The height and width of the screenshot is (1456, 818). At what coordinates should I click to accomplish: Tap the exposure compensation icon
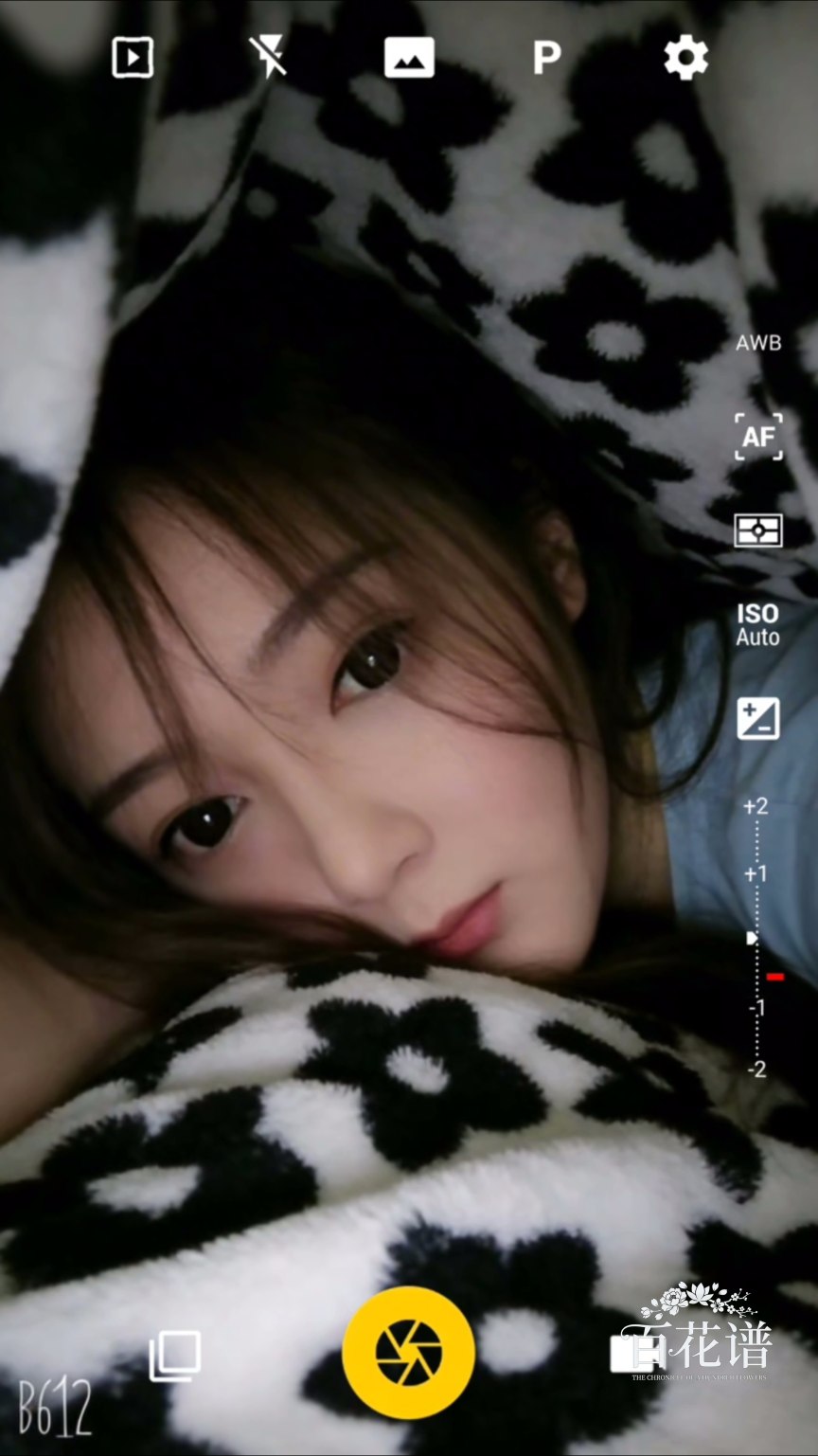(x=758, y=718)
